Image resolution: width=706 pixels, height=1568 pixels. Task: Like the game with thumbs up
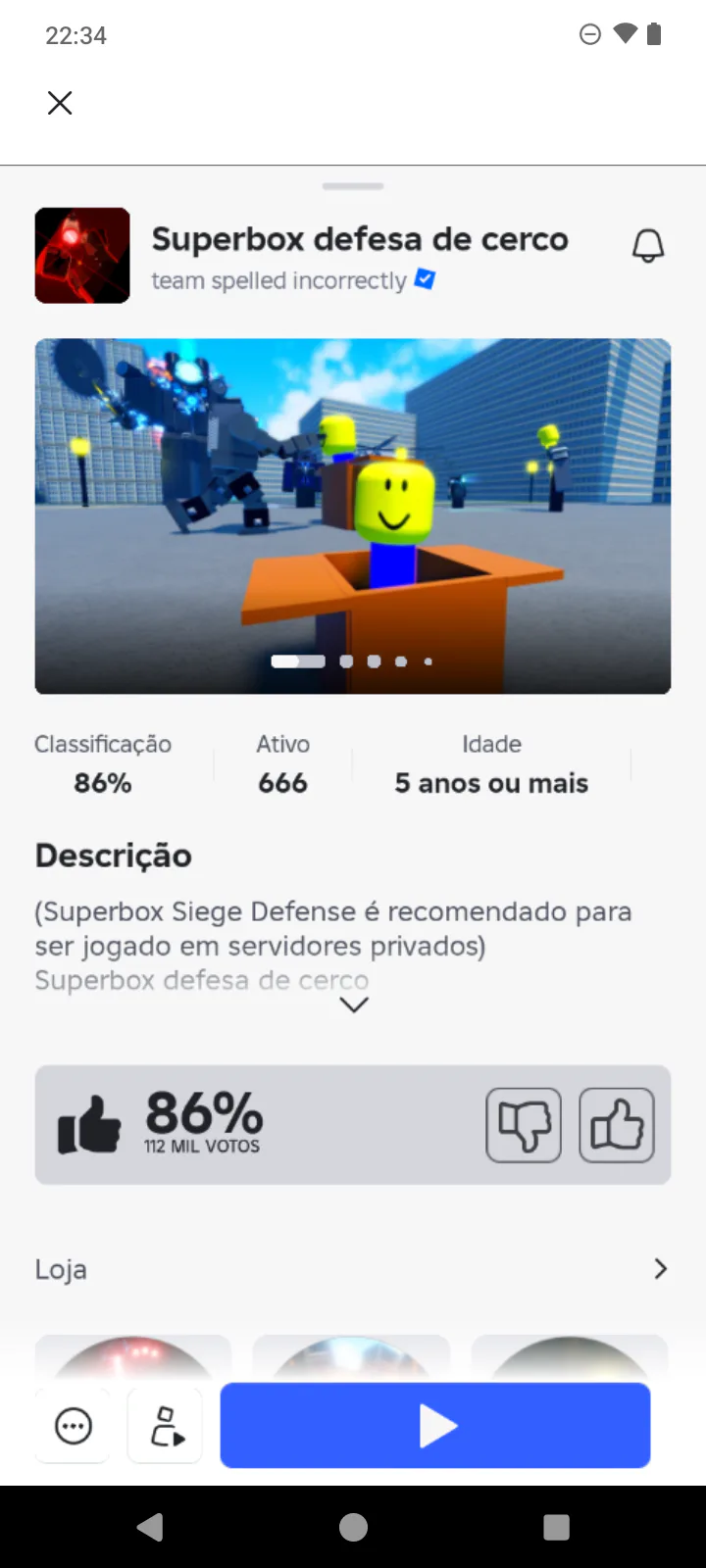click(616, 1125)
